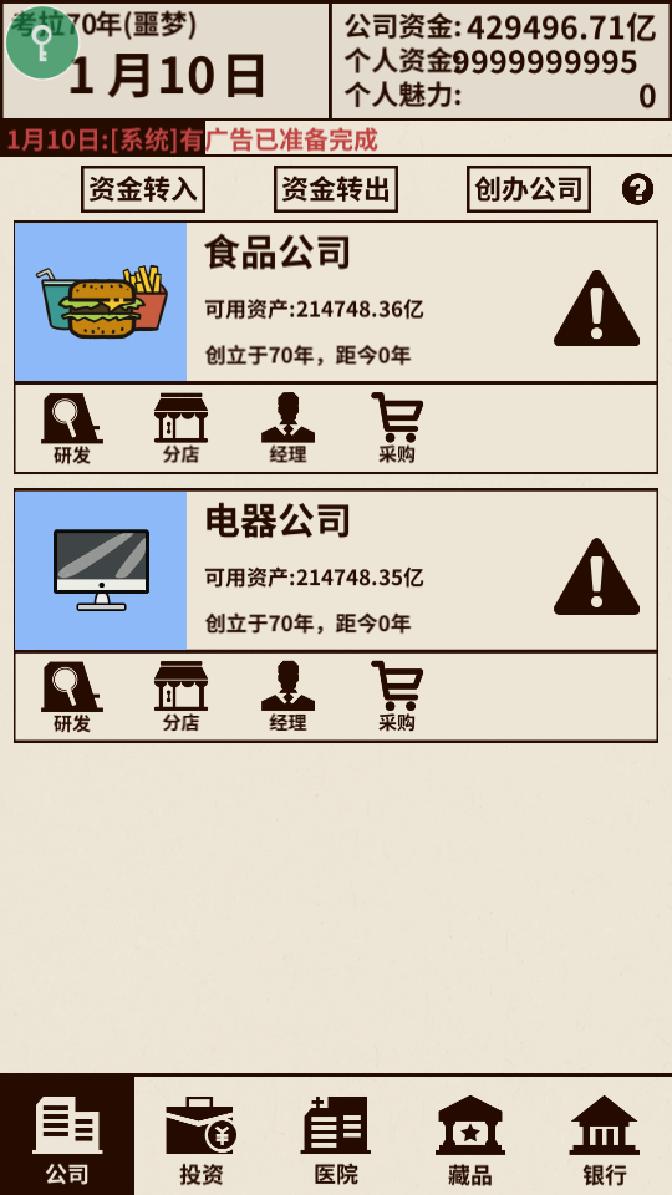Check the warning alert on 电器公司
The image size is (672, 1195).
596,577
